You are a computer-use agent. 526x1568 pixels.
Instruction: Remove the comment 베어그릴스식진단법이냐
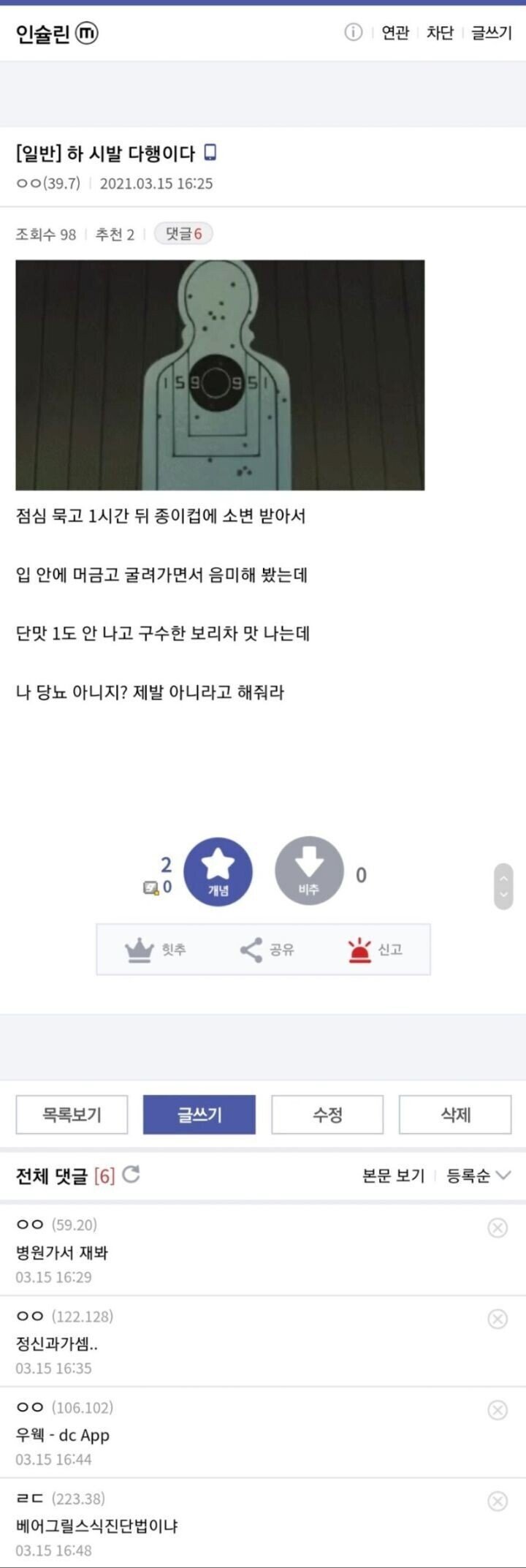[498, 1501]
